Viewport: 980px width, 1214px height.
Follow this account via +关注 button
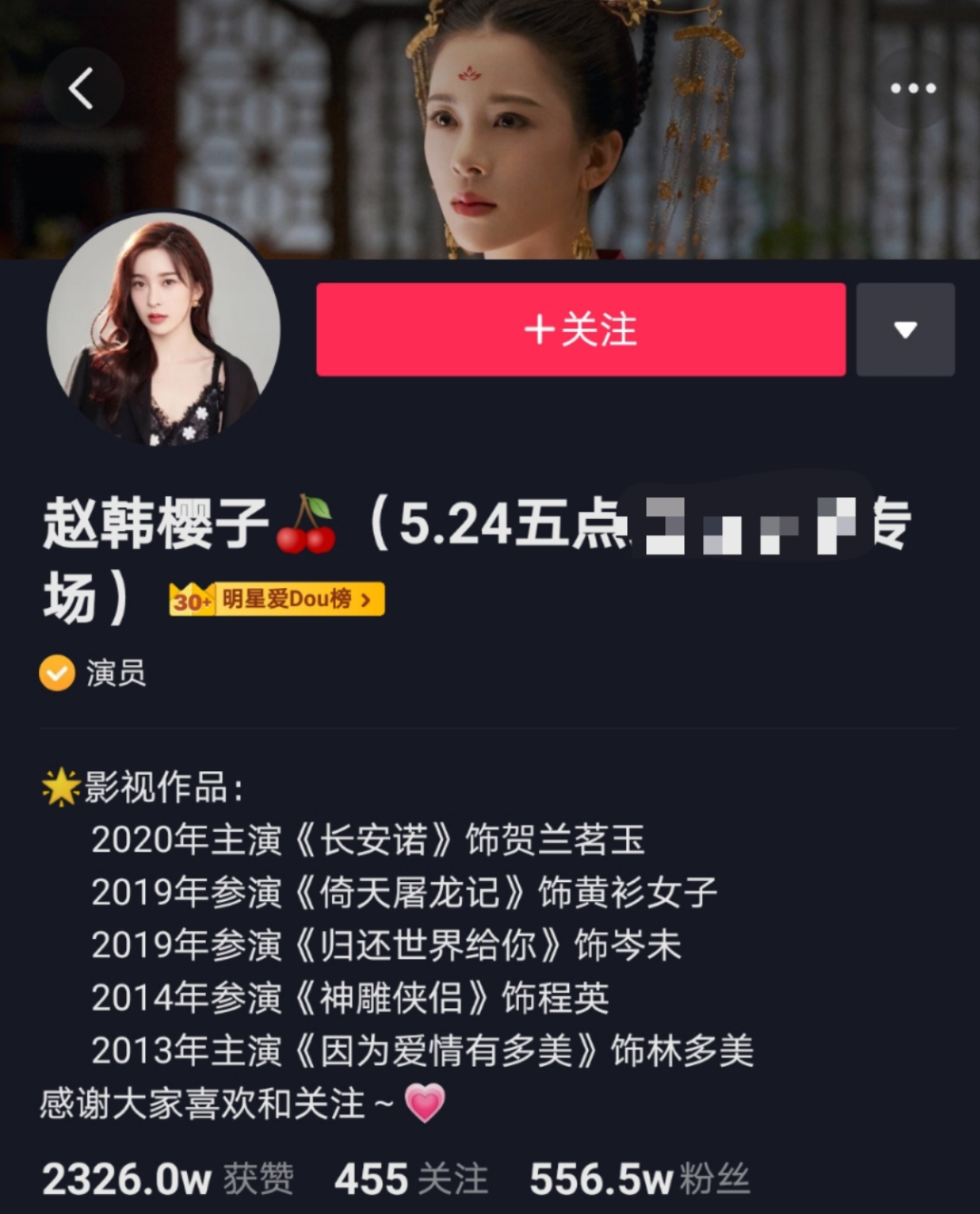tap(581, 329)
